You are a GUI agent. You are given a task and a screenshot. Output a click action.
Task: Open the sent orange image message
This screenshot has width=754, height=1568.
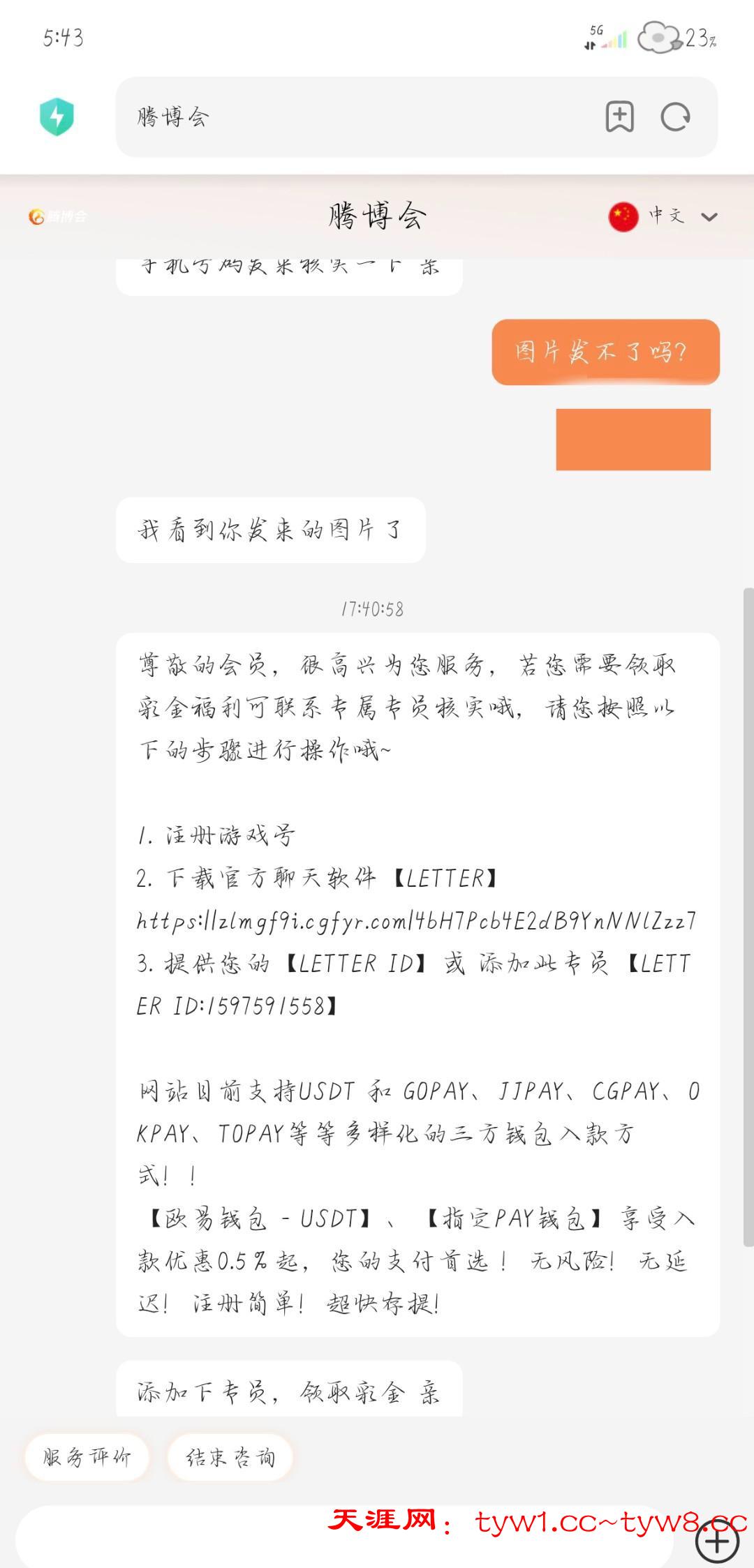coord(633,440)
